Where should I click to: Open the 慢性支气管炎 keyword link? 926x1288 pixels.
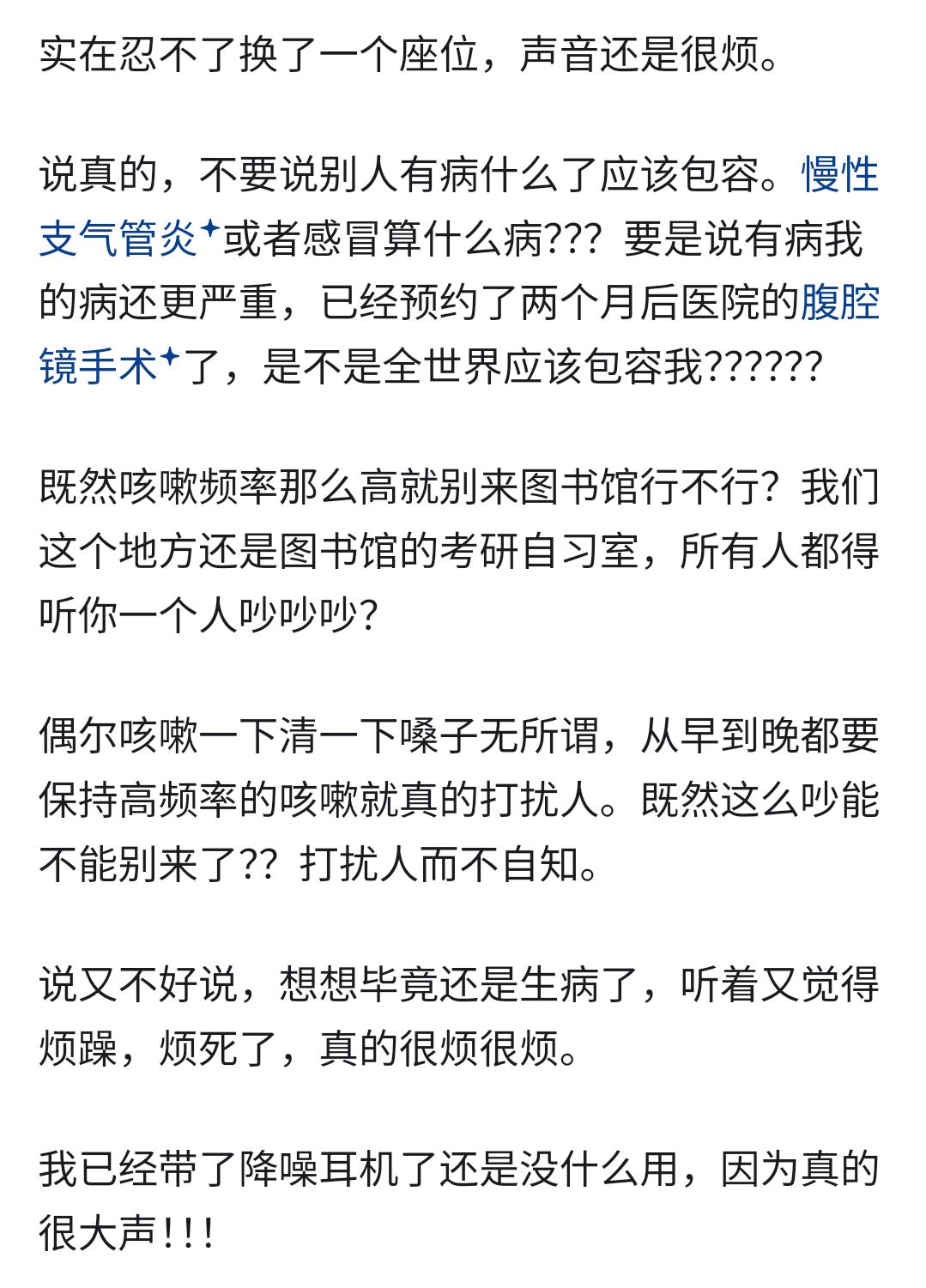coord(118,239)
